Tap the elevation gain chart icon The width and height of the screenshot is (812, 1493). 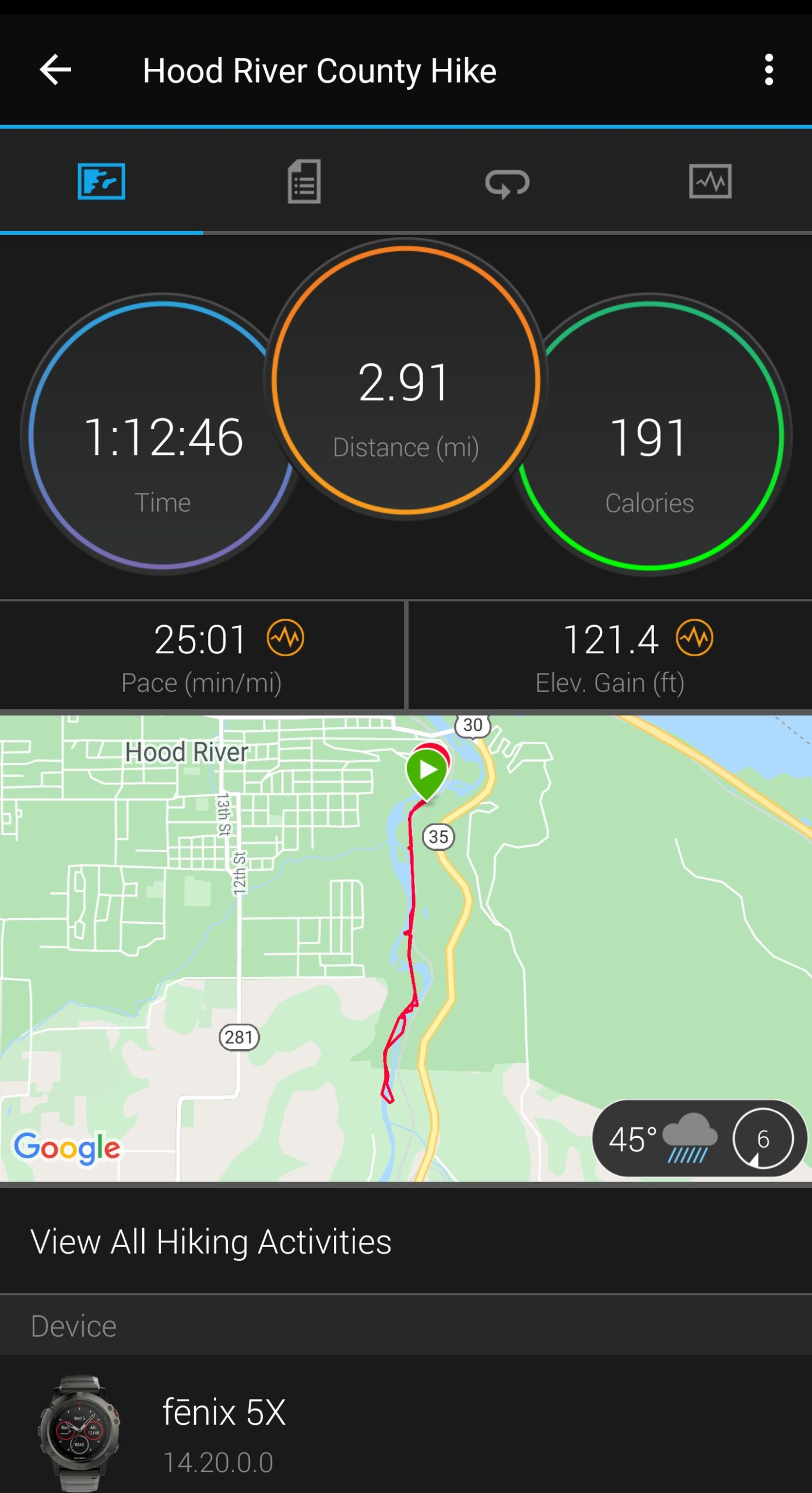point(694,637)
